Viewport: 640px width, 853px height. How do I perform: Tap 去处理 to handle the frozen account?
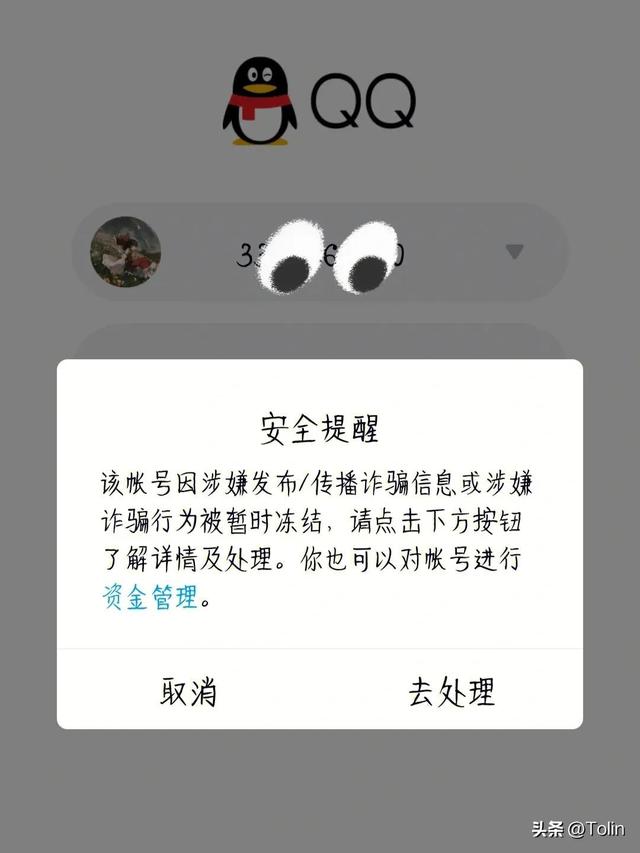pyautogui.click(x=451, y=691)
